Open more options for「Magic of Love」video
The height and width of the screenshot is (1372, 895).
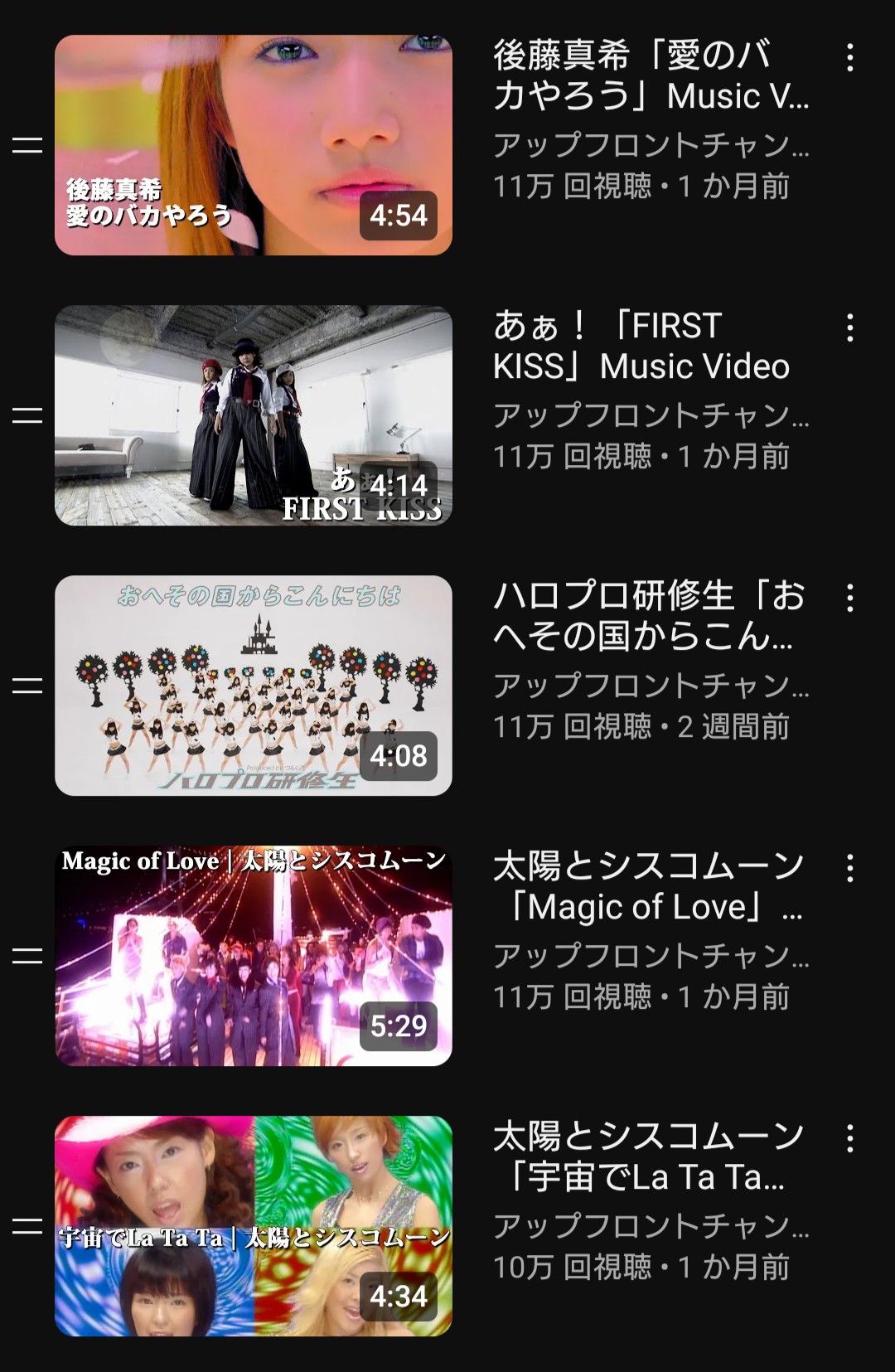849,868
